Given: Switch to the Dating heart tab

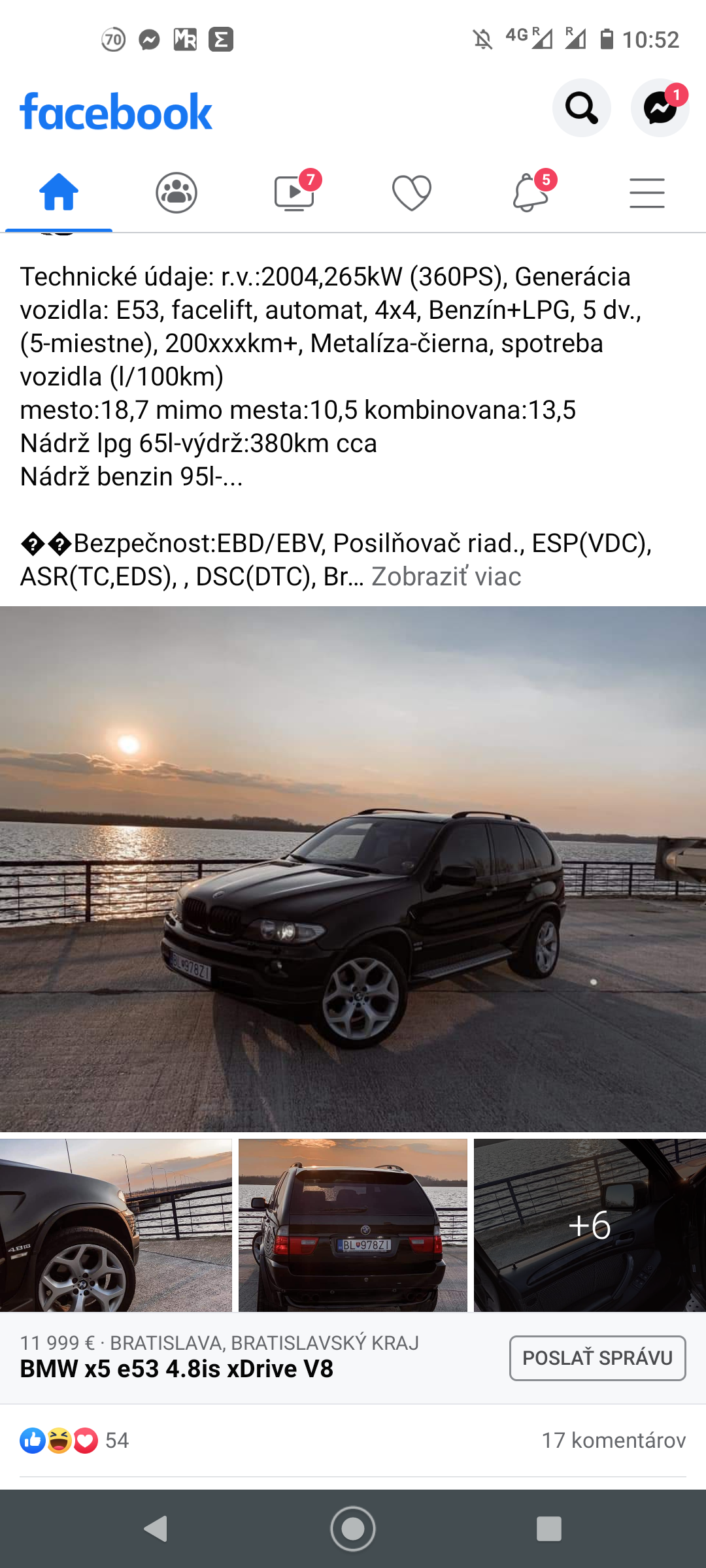Looking at the screenshot, I should (x=412, y=193).
